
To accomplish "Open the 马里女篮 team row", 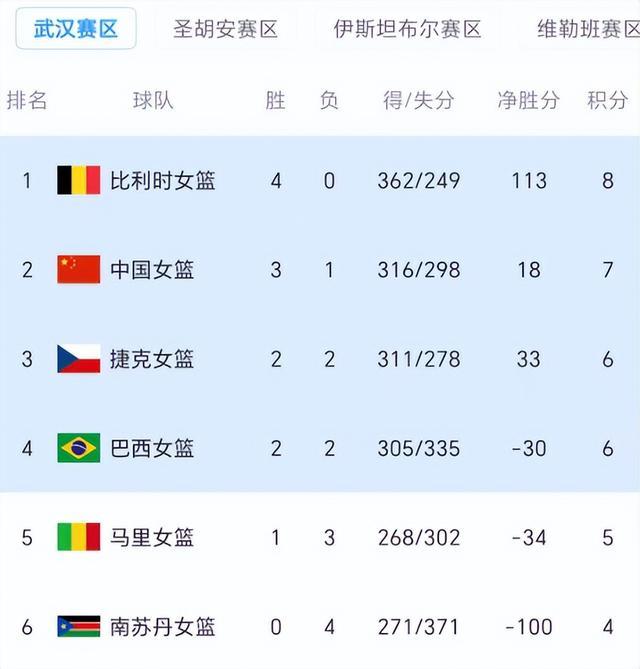I will [320, 537].
